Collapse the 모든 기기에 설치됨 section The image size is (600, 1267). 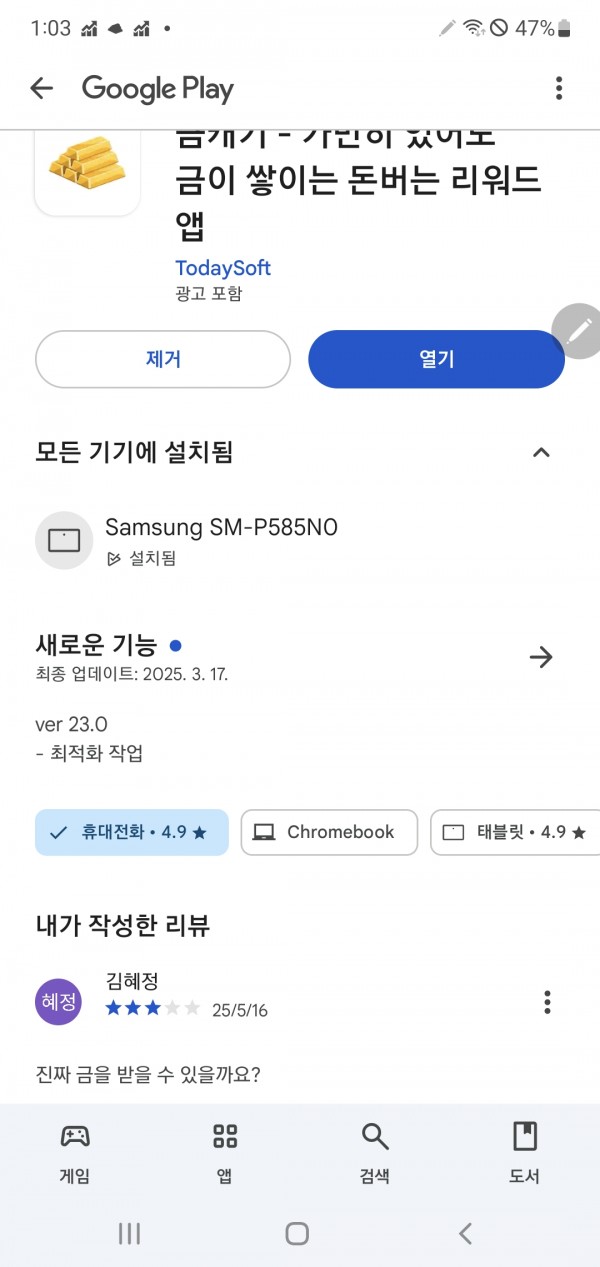(x=541, y=452)
